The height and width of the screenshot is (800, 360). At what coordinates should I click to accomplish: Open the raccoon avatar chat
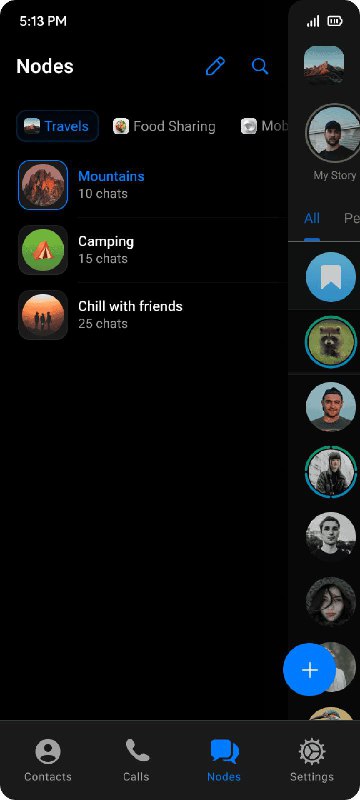coord(330,341)
